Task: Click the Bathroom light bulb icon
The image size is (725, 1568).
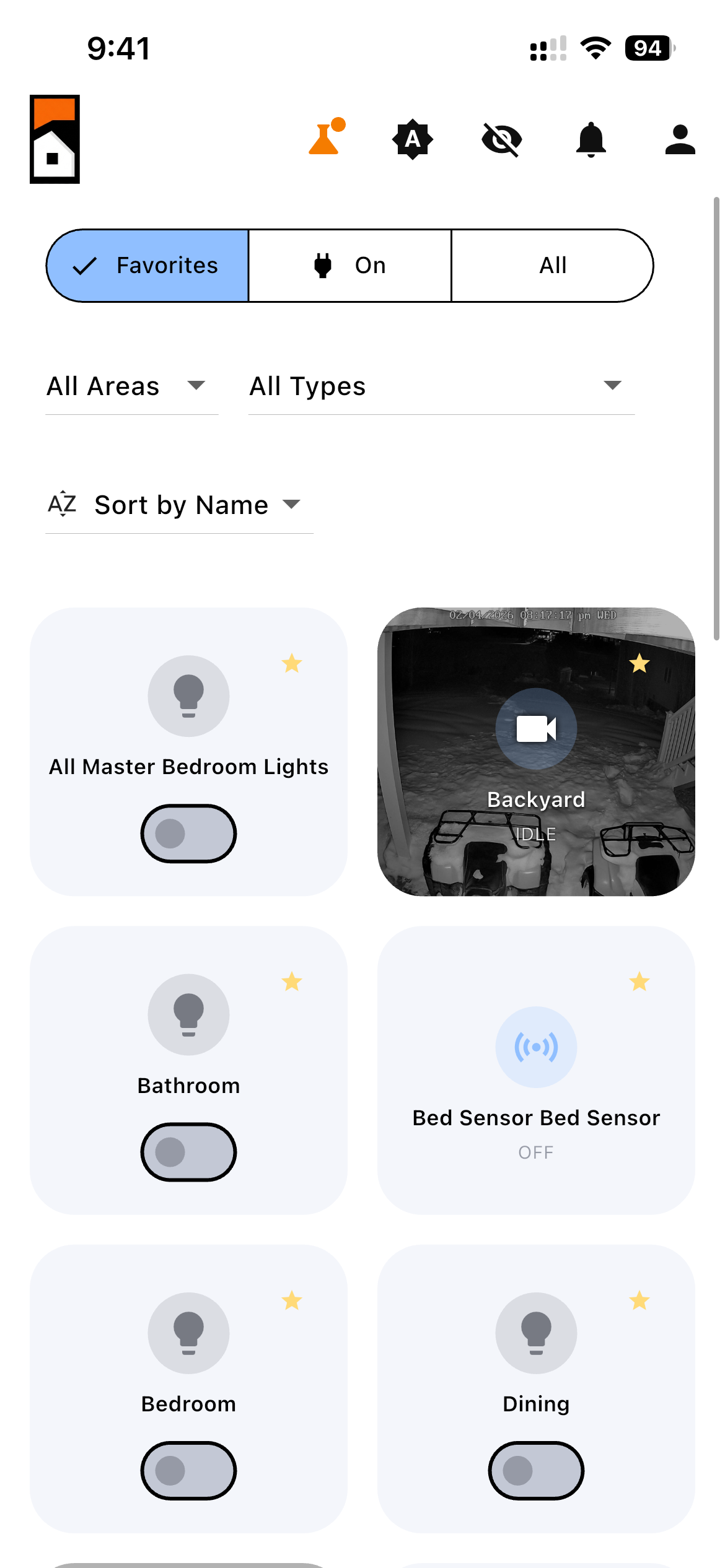Action: [188, 1014]
